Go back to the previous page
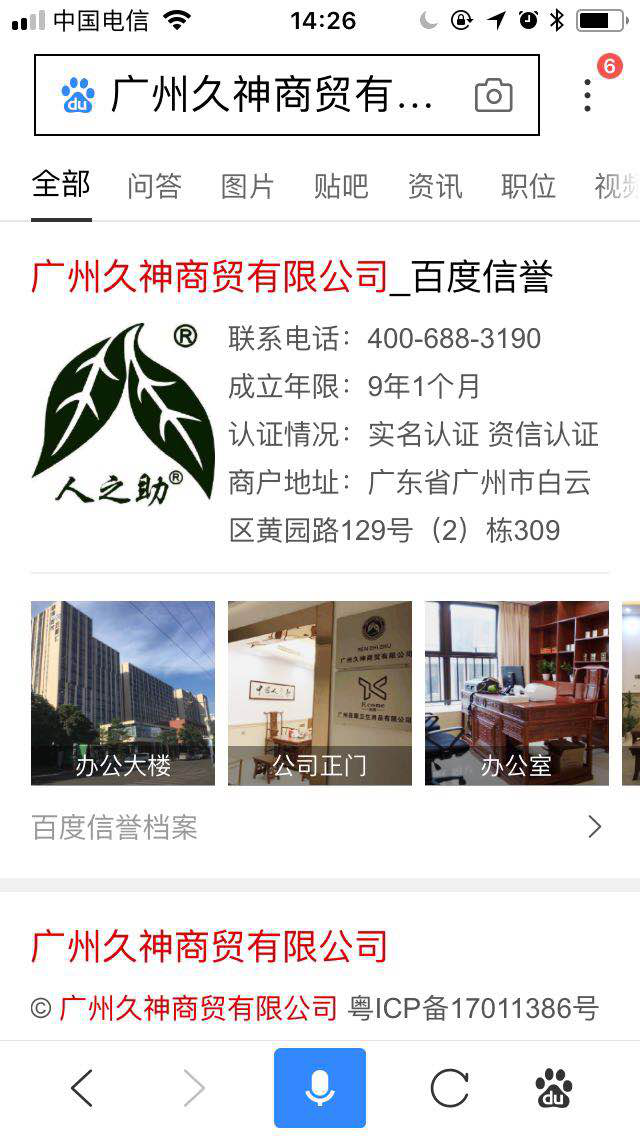Viewport: 640px width, 1136px height. 82,1088
